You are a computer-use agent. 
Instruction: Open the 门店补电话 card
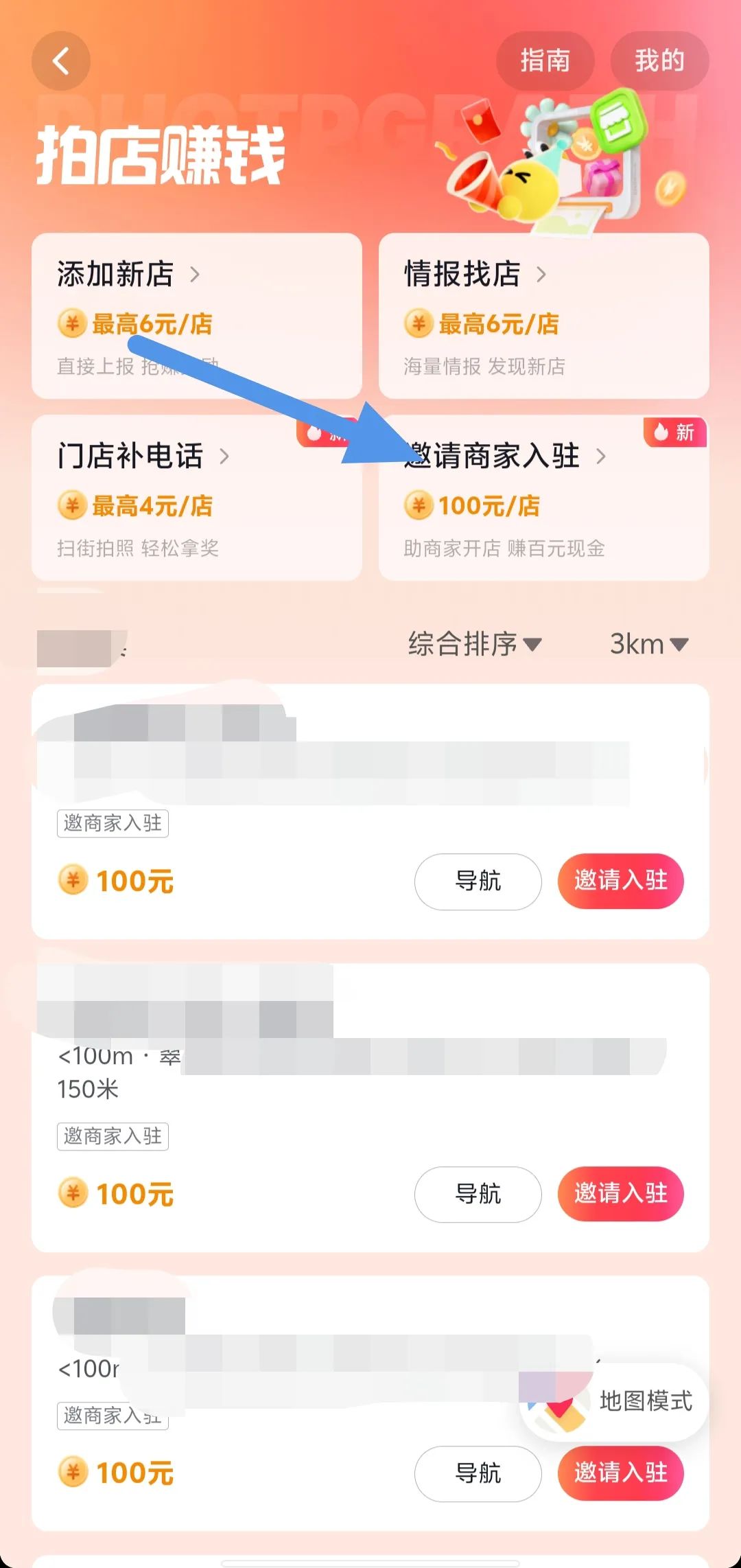pyautogui.click(x=196, y=498)
